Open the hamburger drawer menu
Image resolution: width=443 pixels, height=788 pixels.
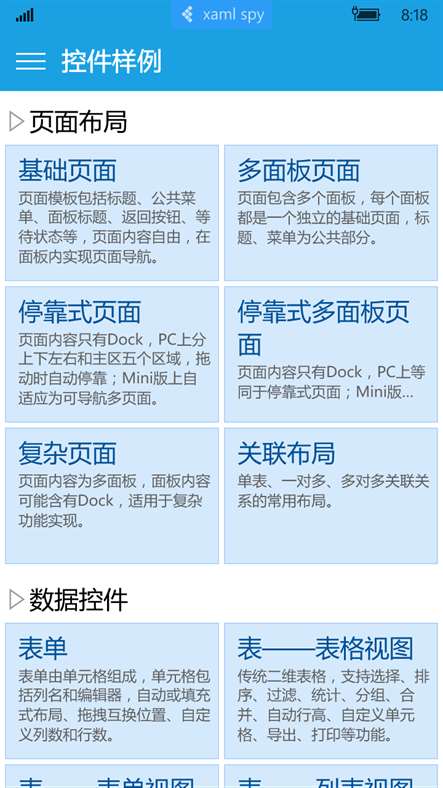31,61
